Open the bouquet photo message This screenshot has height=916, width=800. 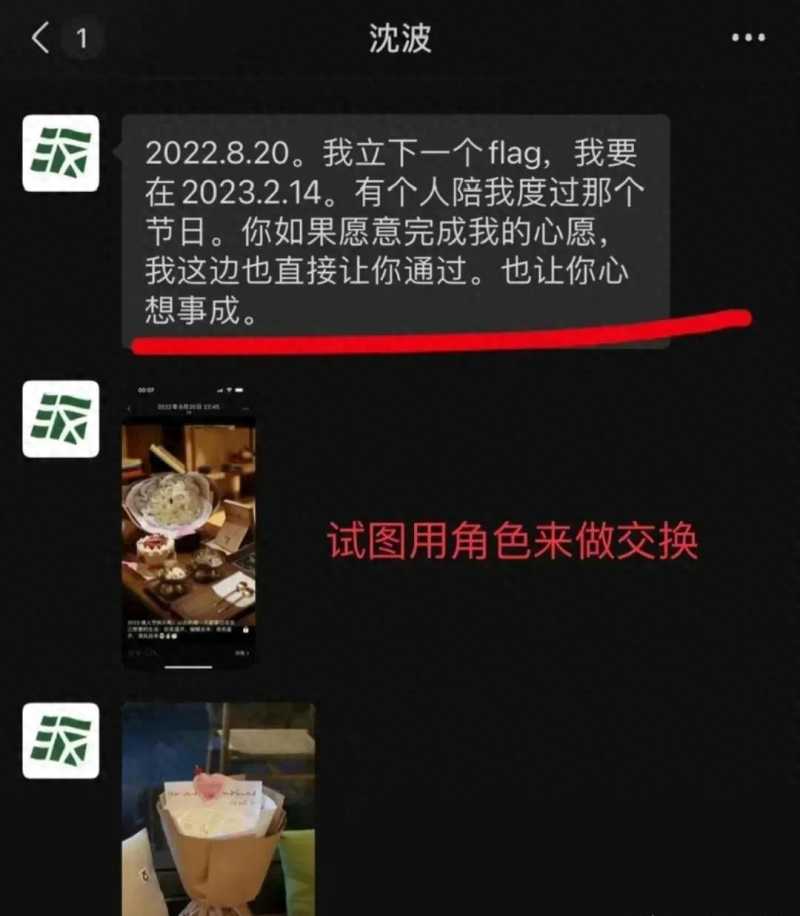pos(218,808)
